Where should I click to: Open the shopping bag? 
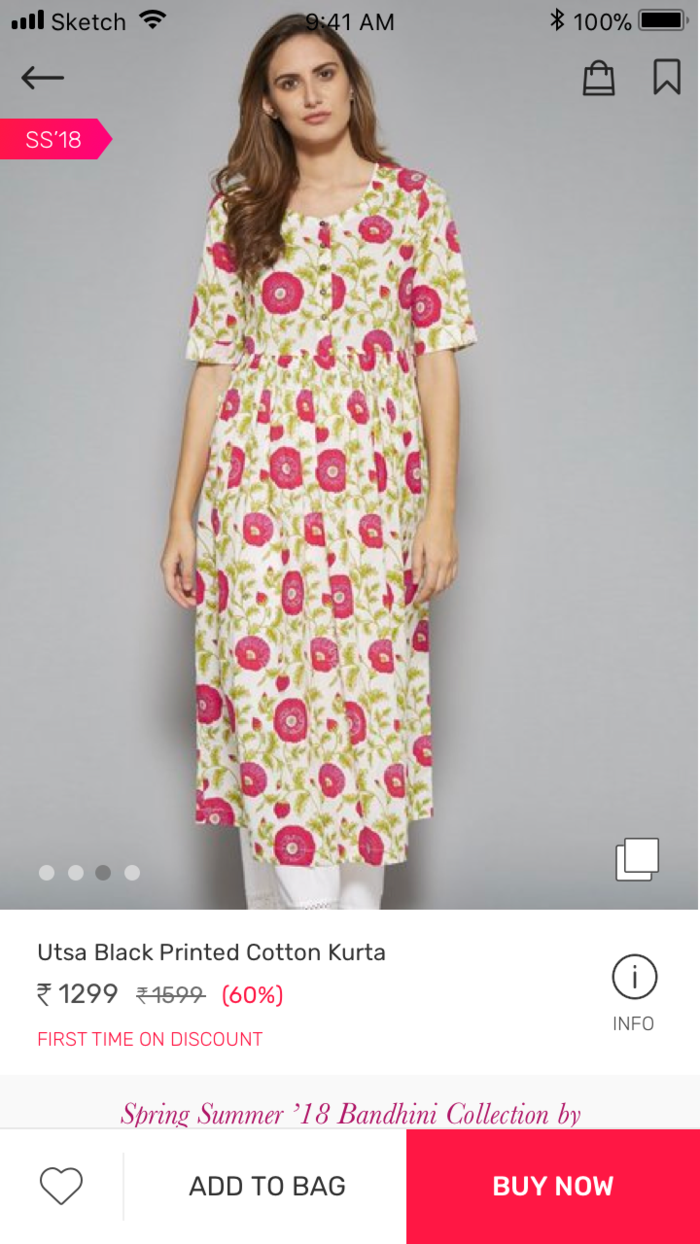[x=598, y=78]
